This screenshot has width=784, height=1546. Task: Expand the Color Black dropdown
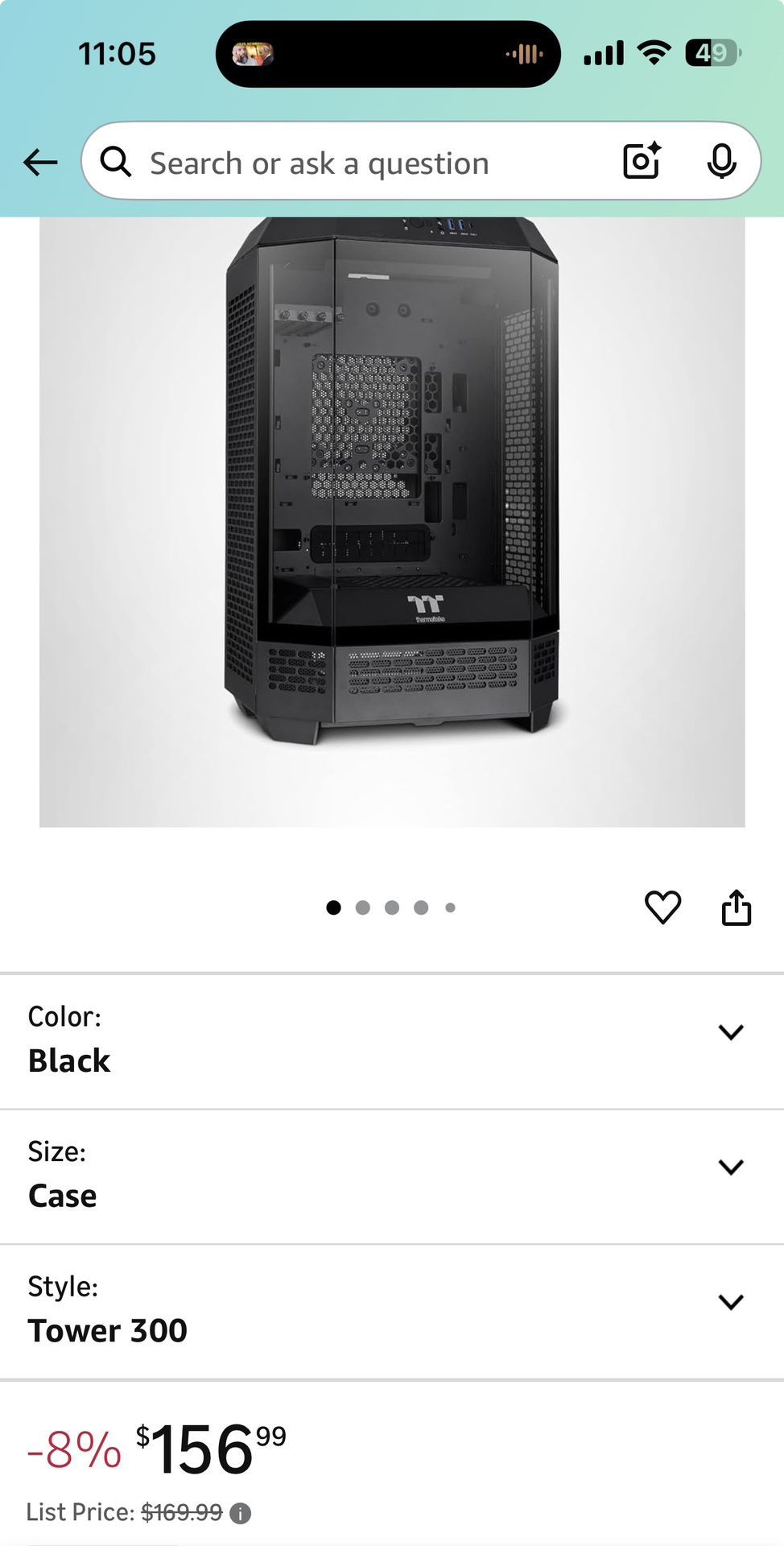point(392,1040)
